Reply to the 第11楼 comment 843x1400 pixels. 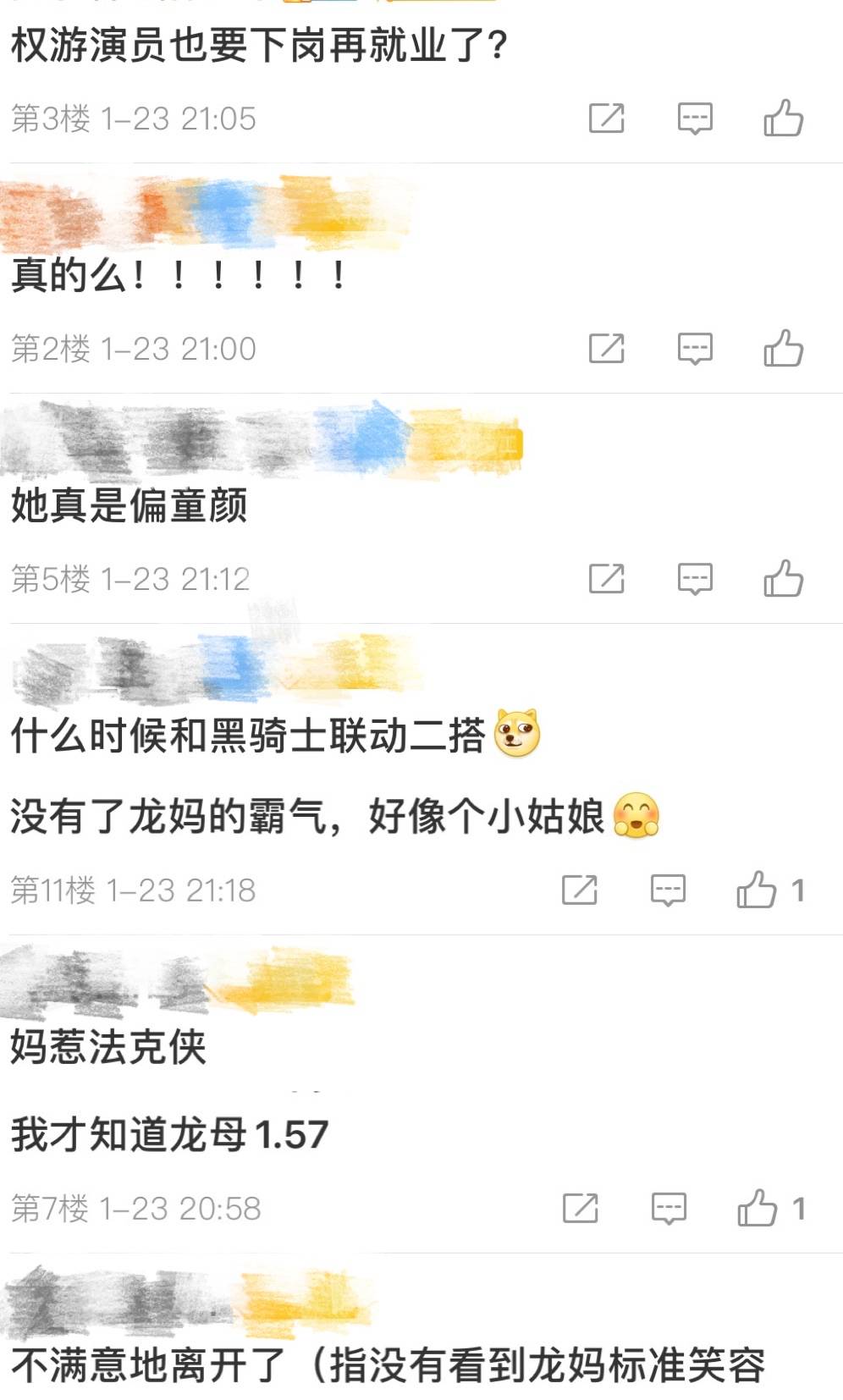[668, 890]
